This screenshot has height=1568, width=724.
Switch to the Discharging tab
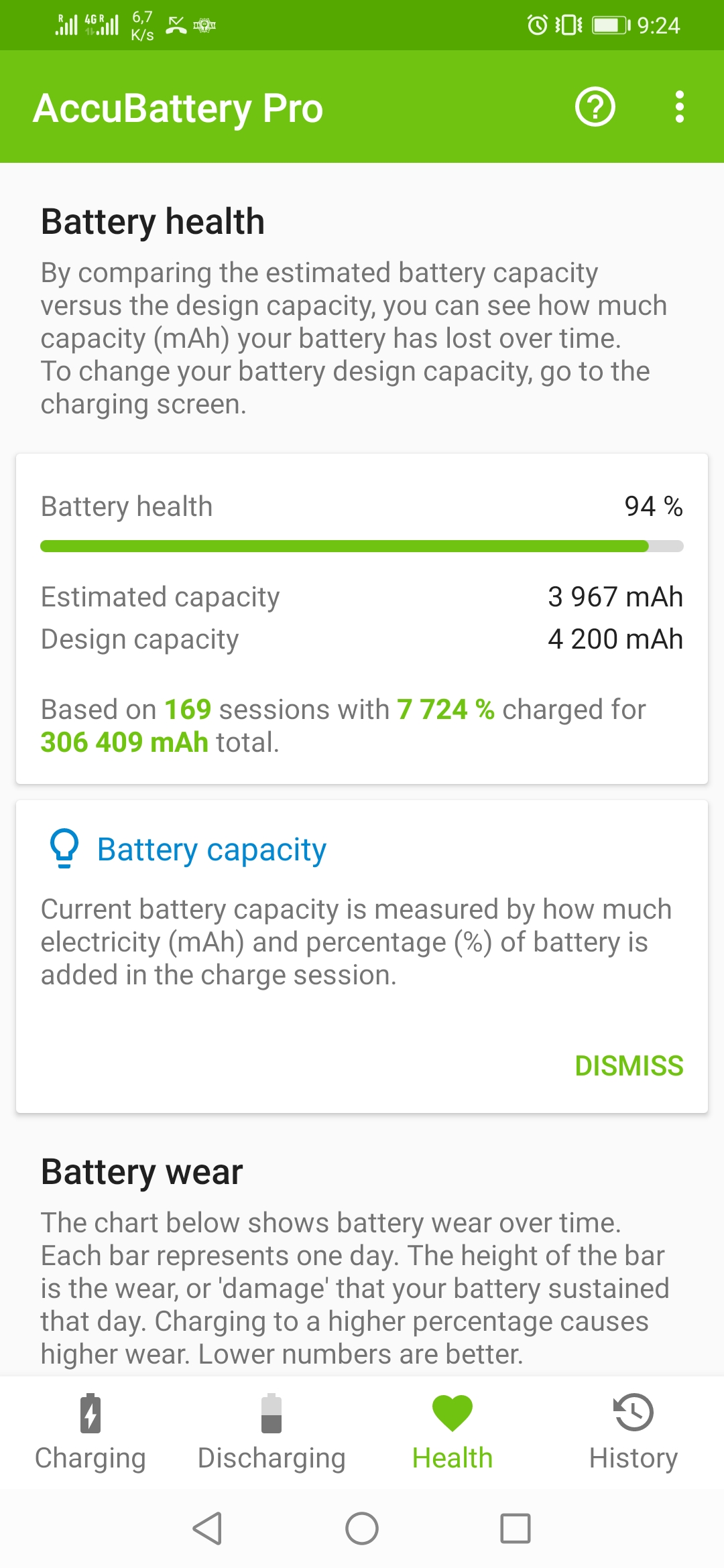pyautogui.click(x=271, y=1433)
